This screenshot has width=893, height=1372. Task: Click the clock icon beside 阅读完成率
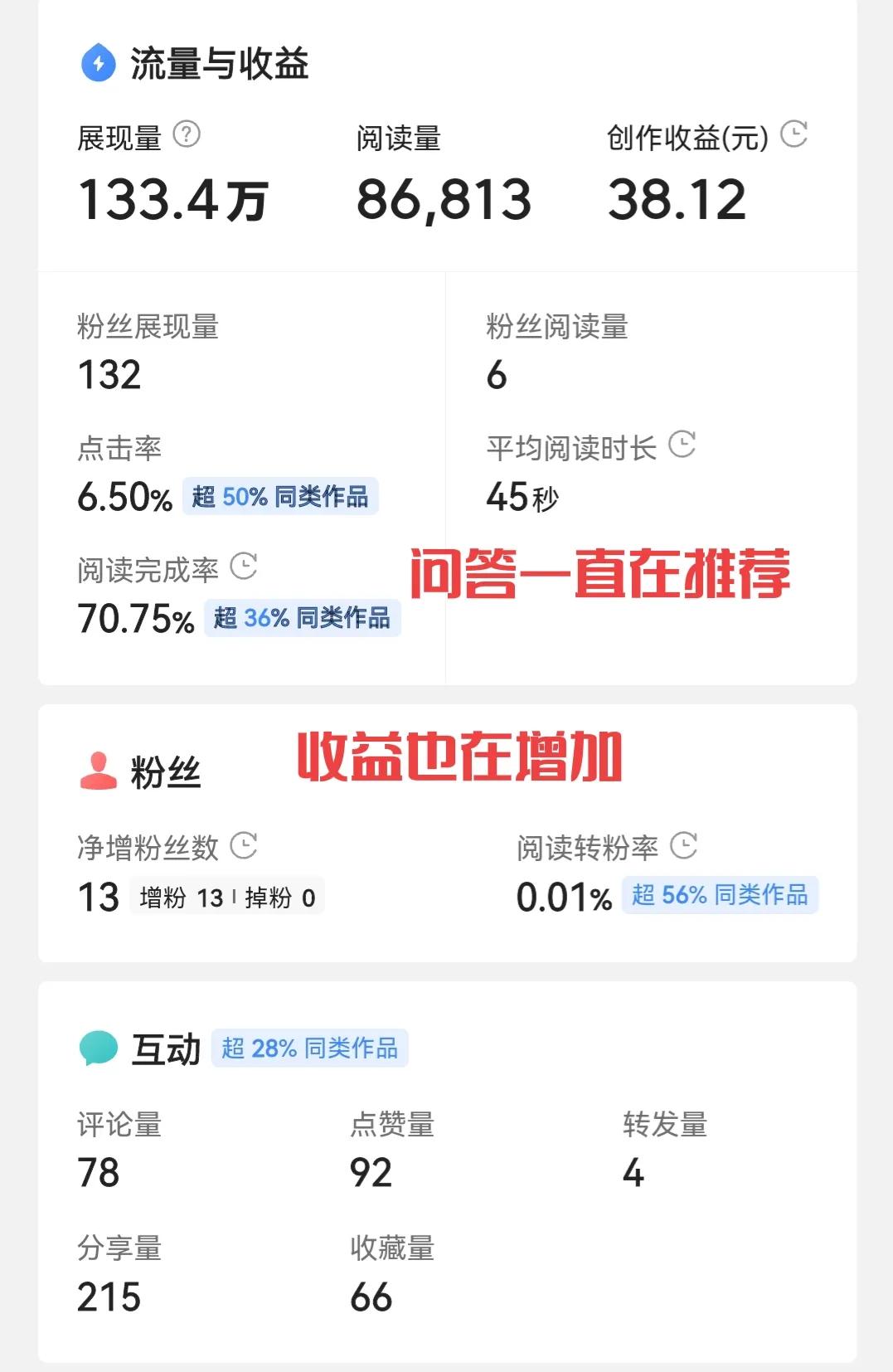tap(243, 567)
